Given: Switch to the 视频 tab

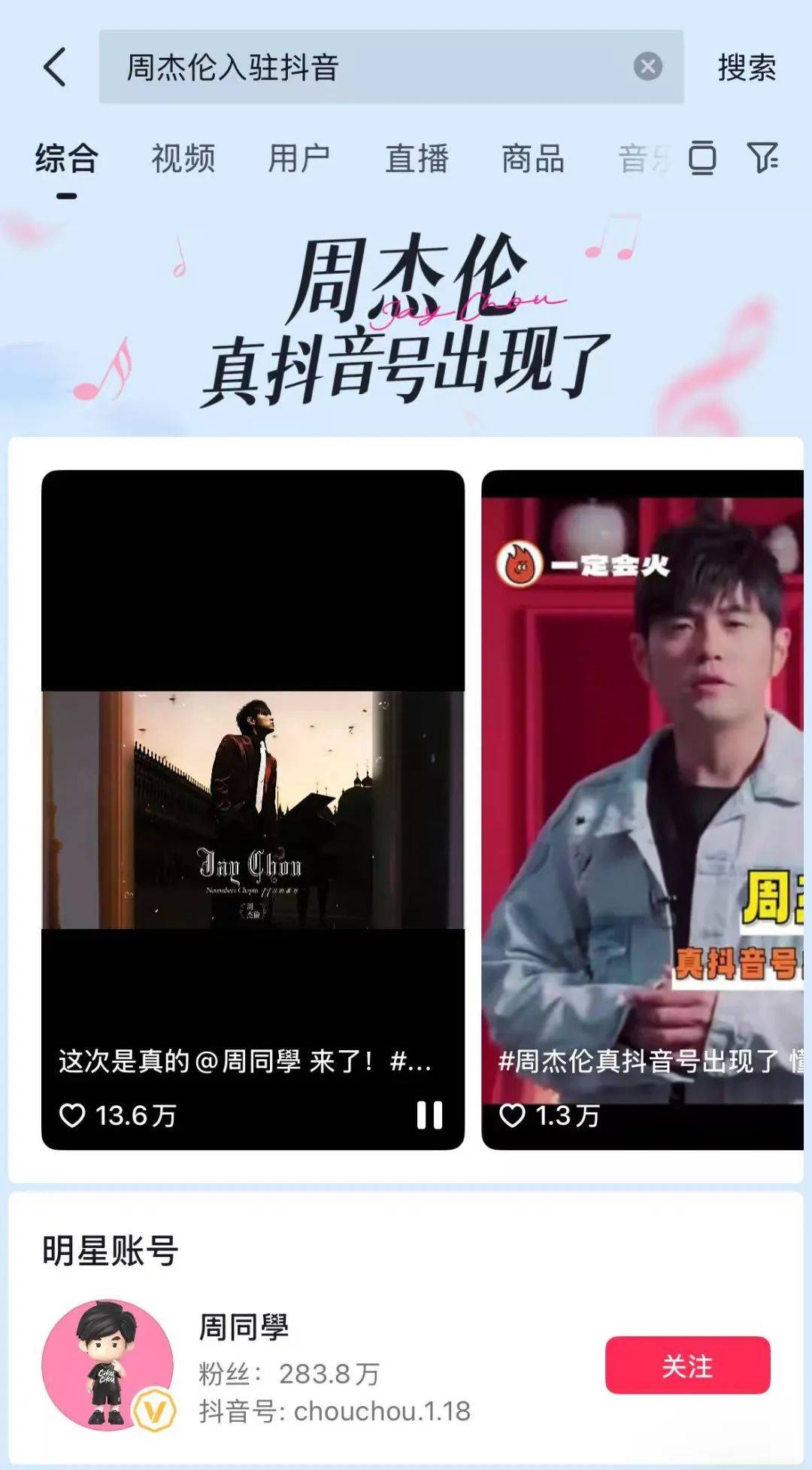Looking at the screenshot, I should point(183,159).
